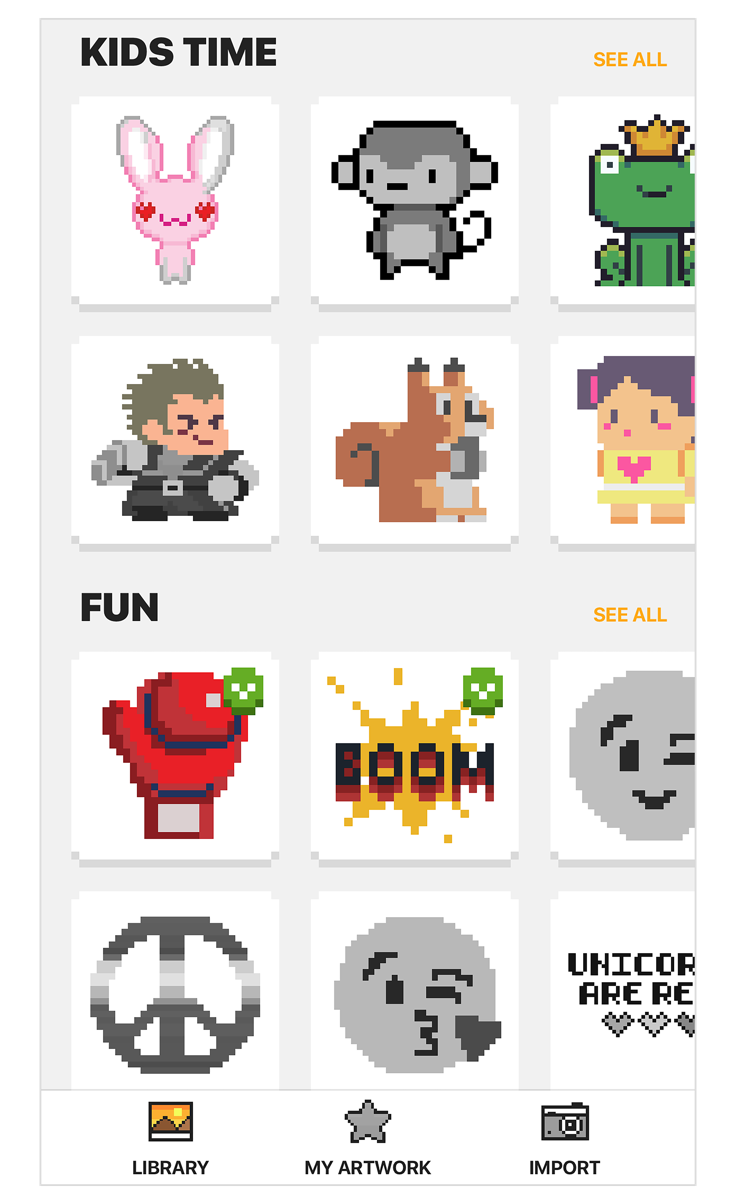Image resolution: width=736 pixels, height=1204 pixels.
Task: See all Fun pictures
Action: tap(629, 615)
